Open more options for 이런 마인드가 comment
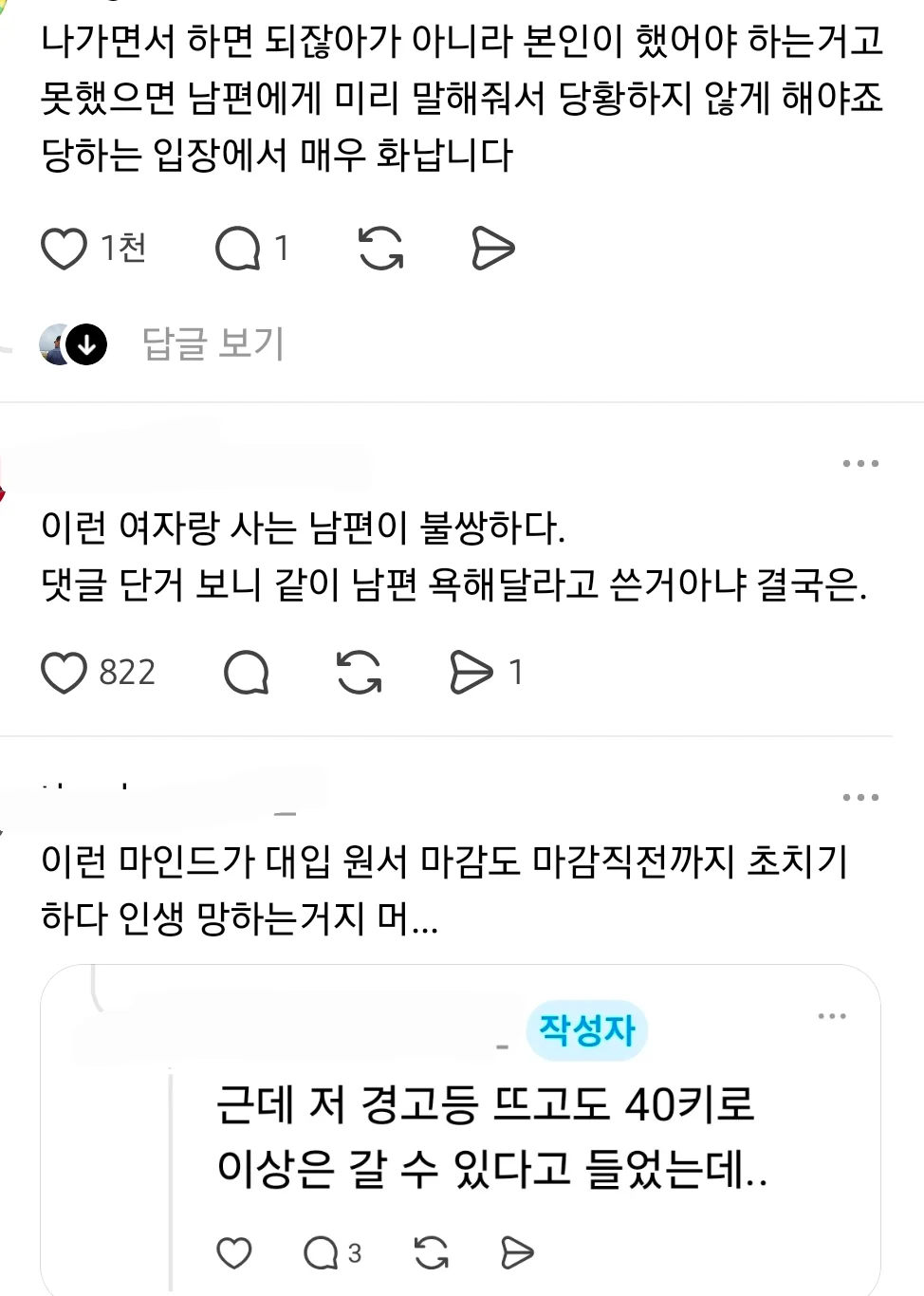 click(860, 798)
